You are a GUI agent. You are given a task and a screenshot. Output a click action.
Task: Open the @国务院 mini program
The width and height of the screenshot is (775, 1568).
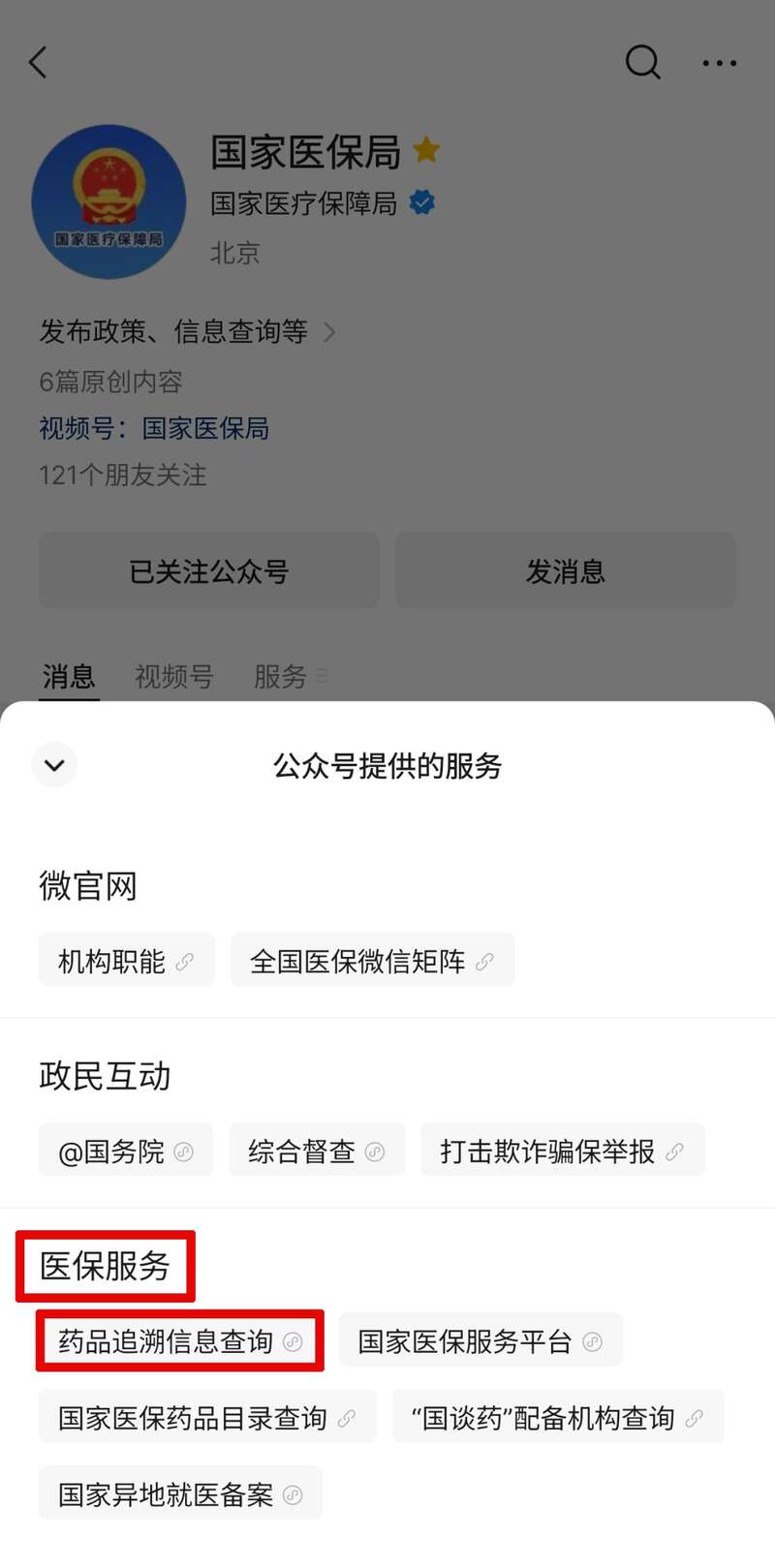click(126, 1151)
